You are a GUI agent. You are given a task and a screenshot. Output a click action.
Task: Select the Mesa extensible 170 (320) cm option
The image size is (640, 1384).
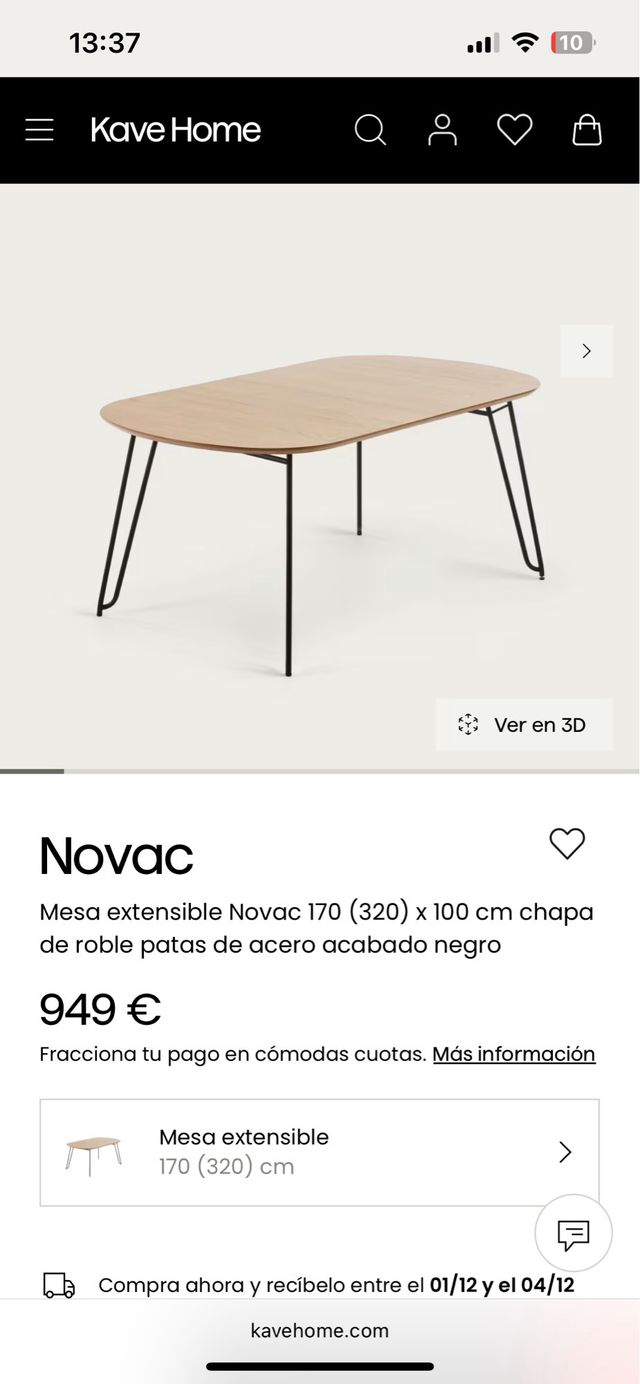(319, 1152)
